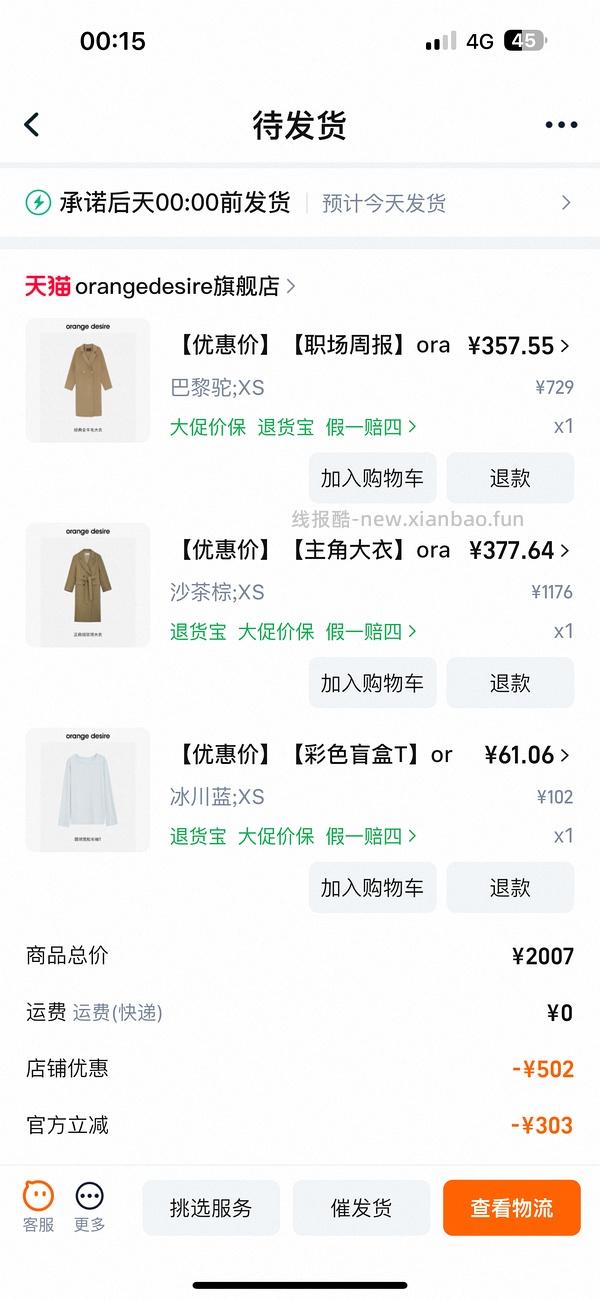Request 退款 for the 巴黎驼 coat

[x=510, y=478]
